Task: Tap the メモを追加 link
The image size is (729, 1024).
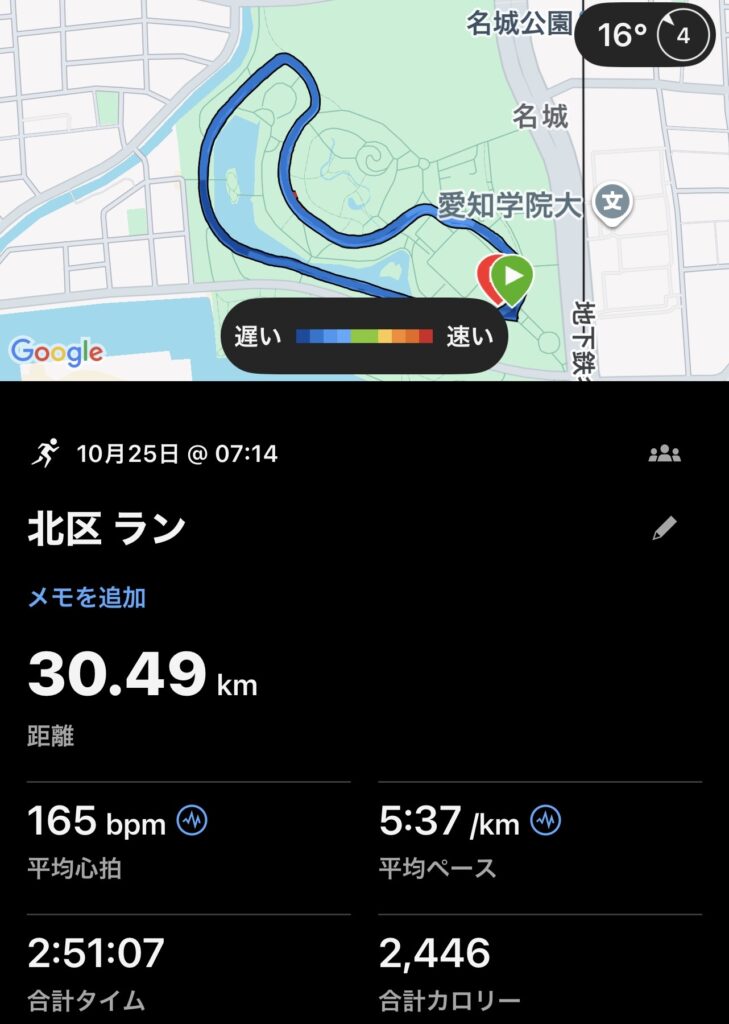Action: (x=86, y=598)
